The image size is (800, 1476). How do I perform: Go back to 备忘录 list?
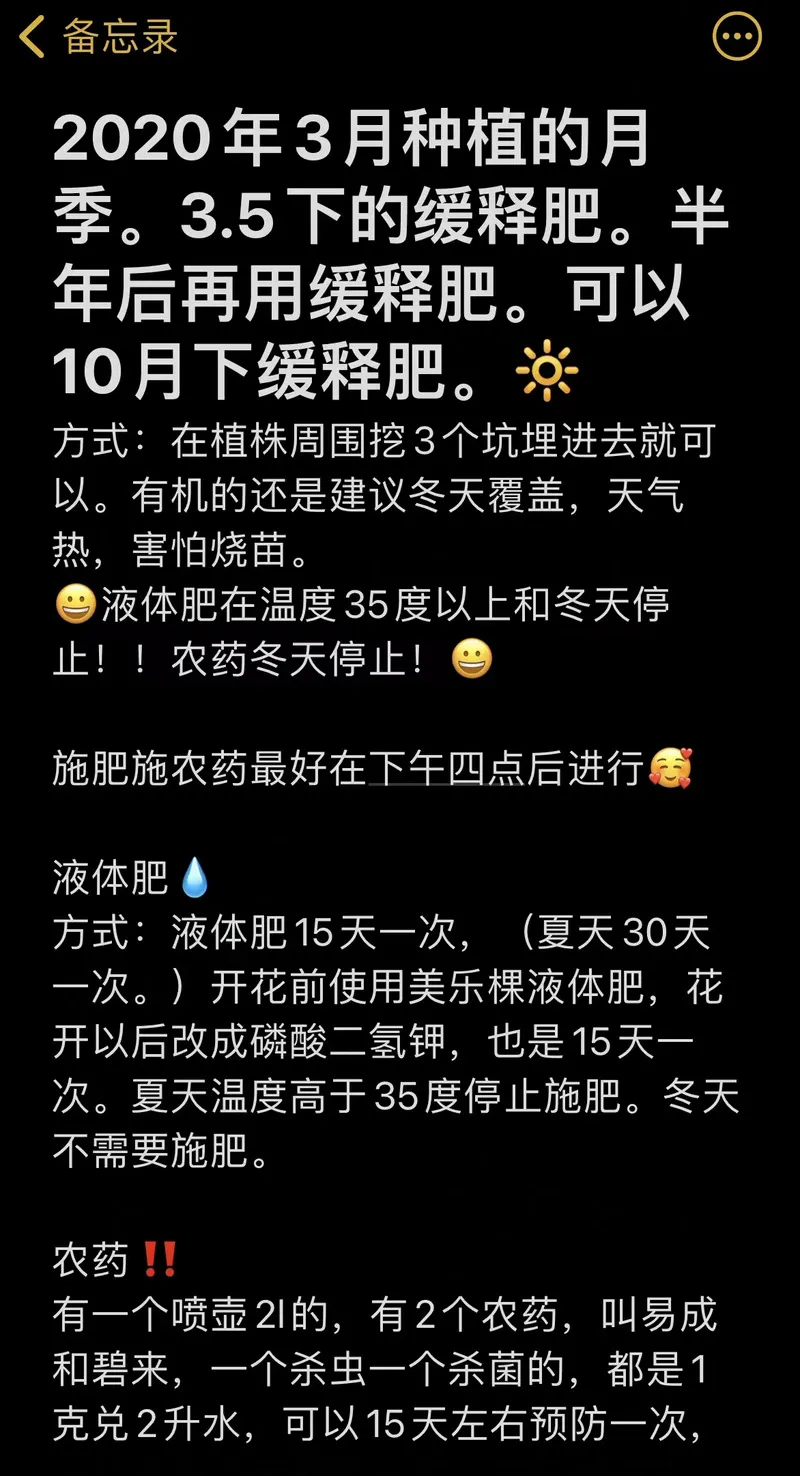[x=98, y=38]
